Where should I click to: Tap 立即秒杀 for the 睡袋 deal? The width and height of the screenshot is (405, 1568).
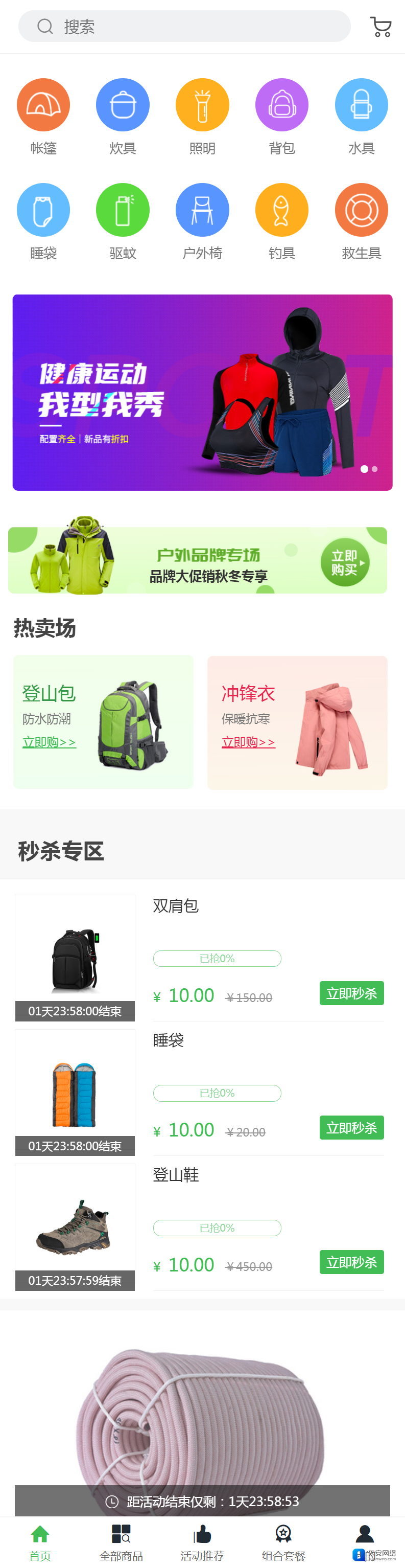351,1128
